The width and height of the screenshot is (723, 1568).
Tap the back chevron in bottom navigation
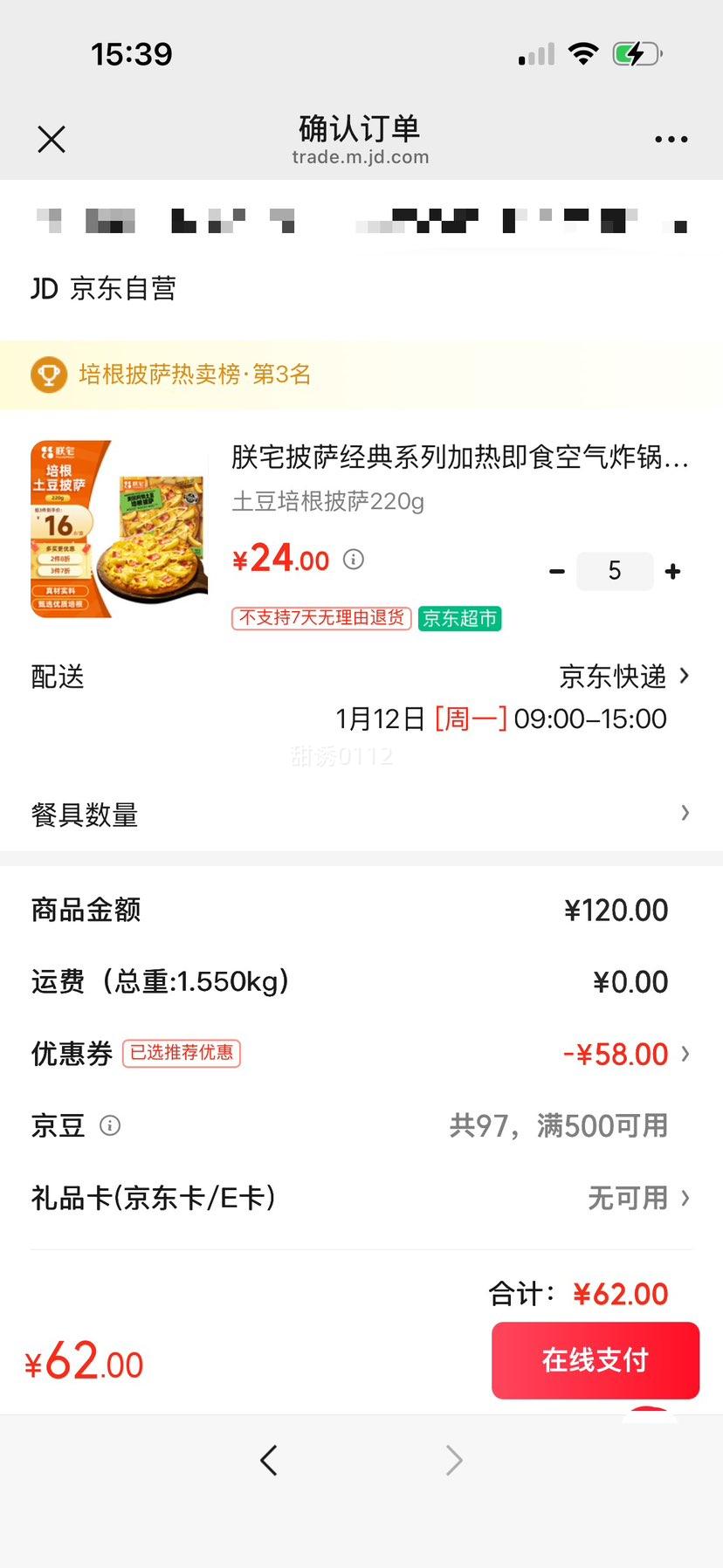click(x=269, y=1459)
